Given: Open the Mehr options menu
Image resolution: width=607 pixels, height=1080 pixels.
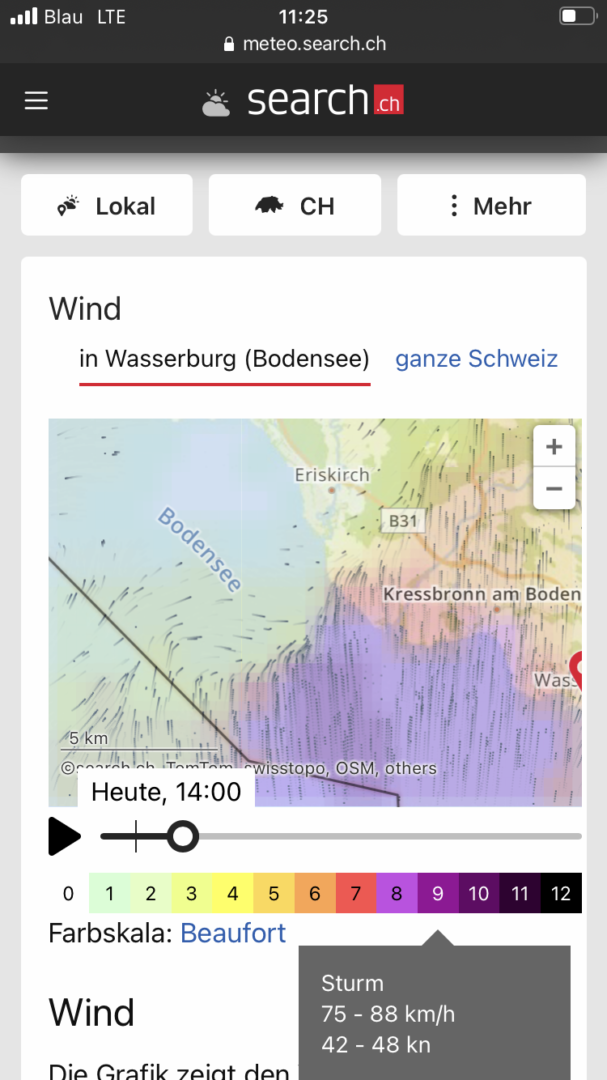Looking at the screenshot, I should point(491,205).
